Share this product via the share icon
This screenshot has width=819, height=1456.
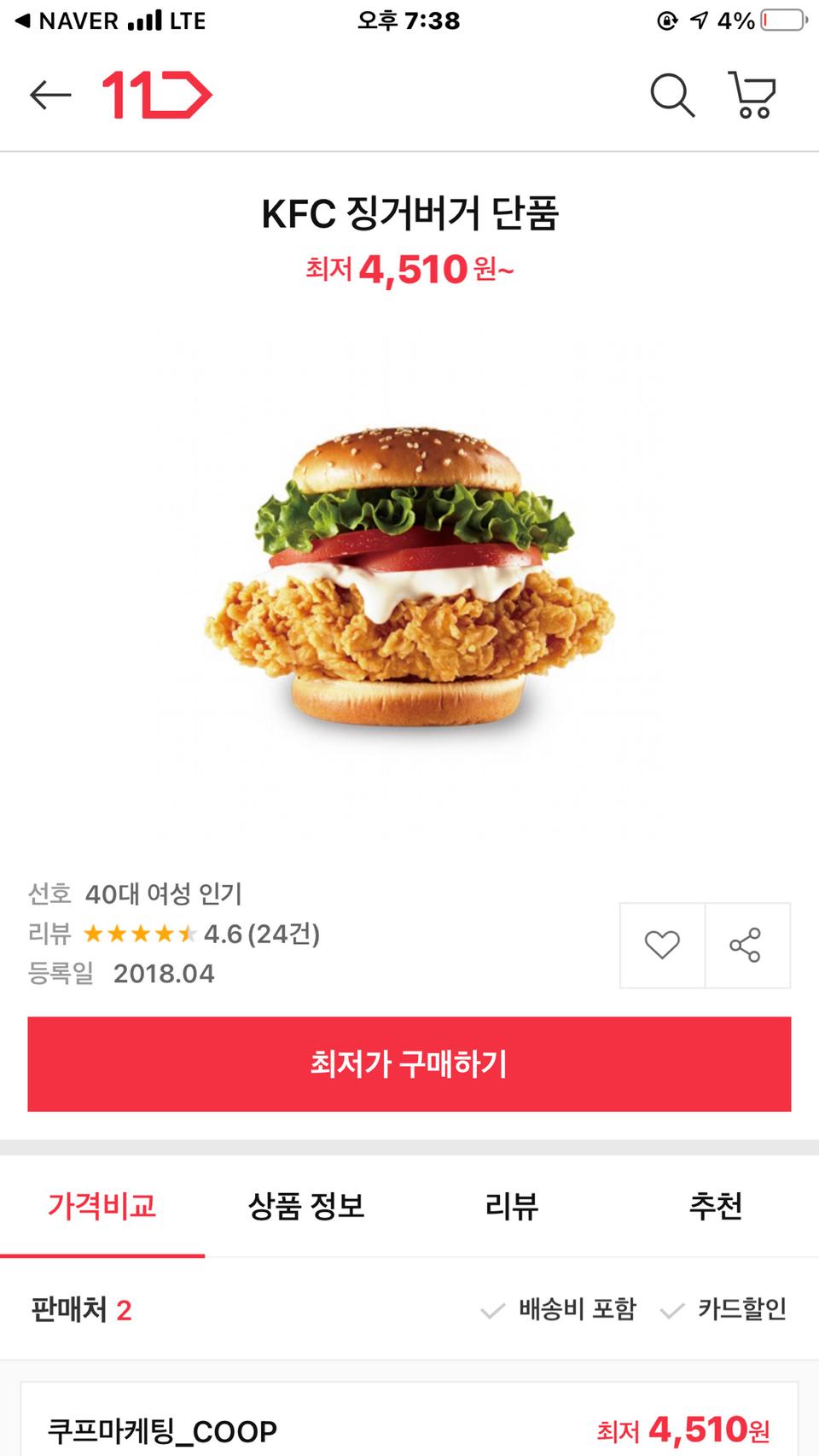[x=747, y=946]
